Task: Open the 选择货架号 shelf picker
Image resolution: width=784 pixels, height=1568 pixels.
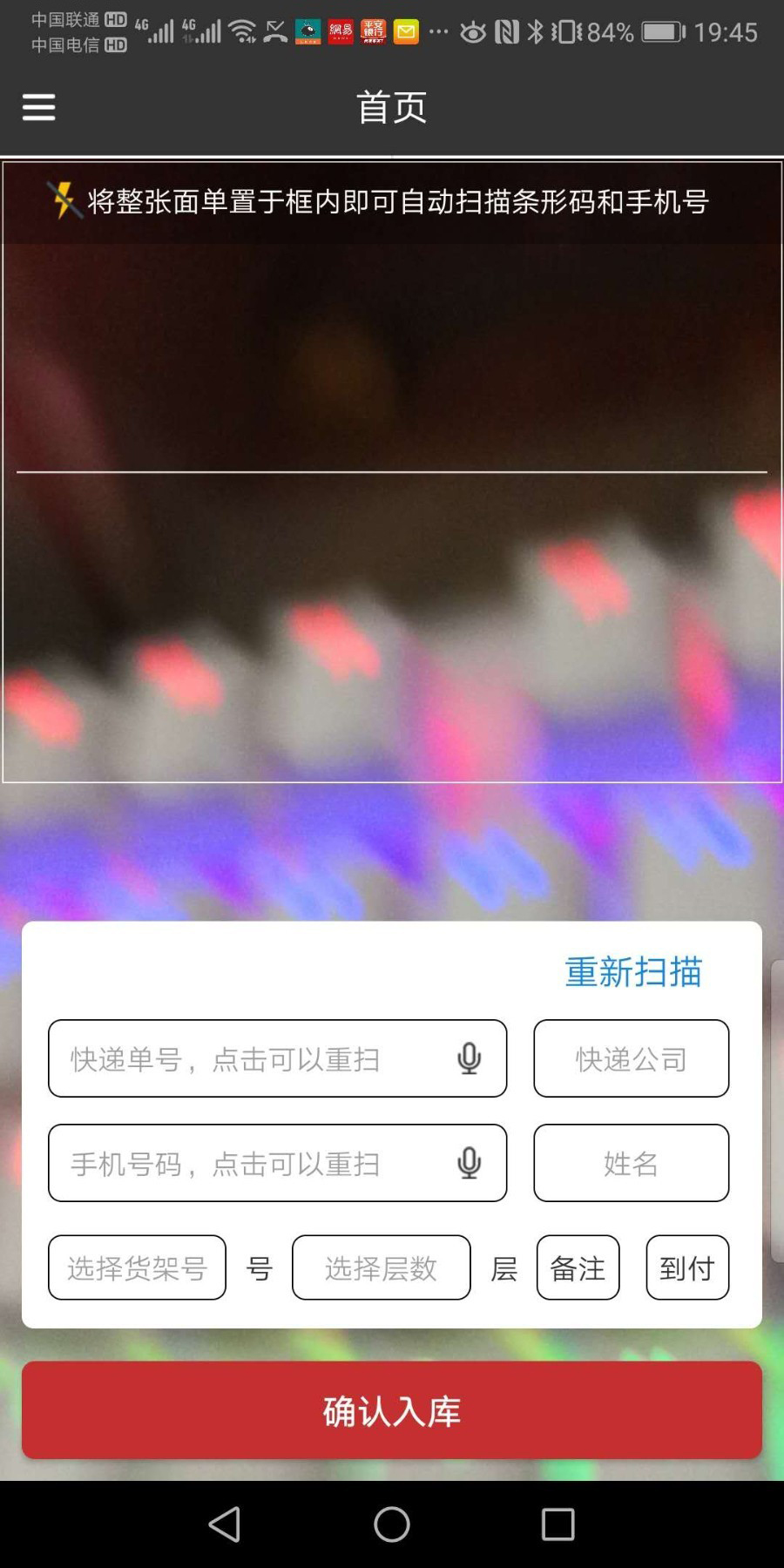Action: [x=137, y=1267]
